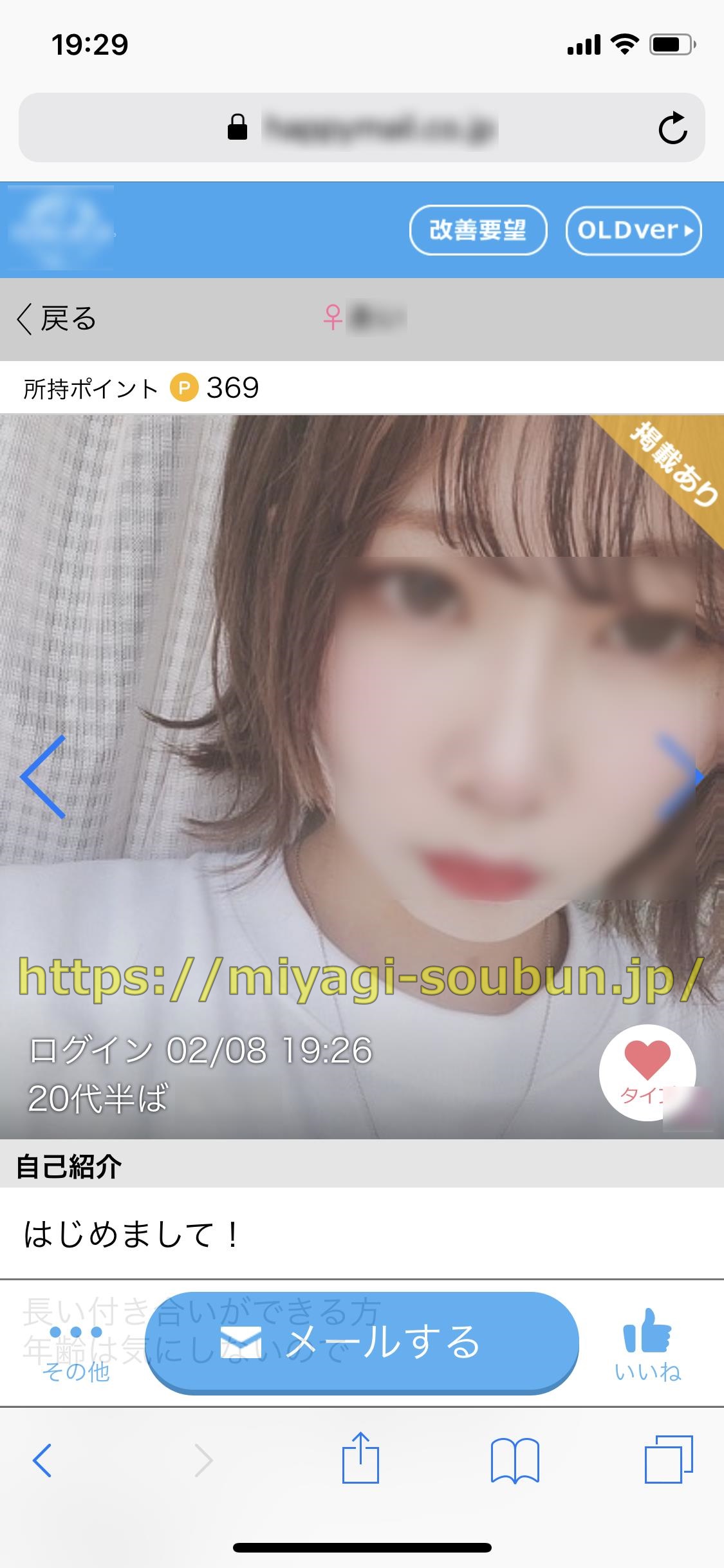The width and height of the screenshot is (724, 1568).
Task: Reload the page in Safari
Action: point(673,127)
